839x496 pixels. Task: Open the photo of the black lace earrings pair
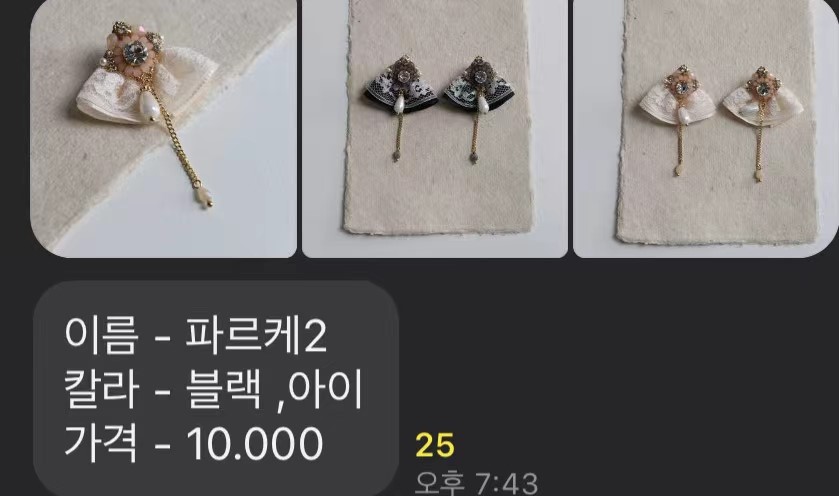(x=435, y=127)
